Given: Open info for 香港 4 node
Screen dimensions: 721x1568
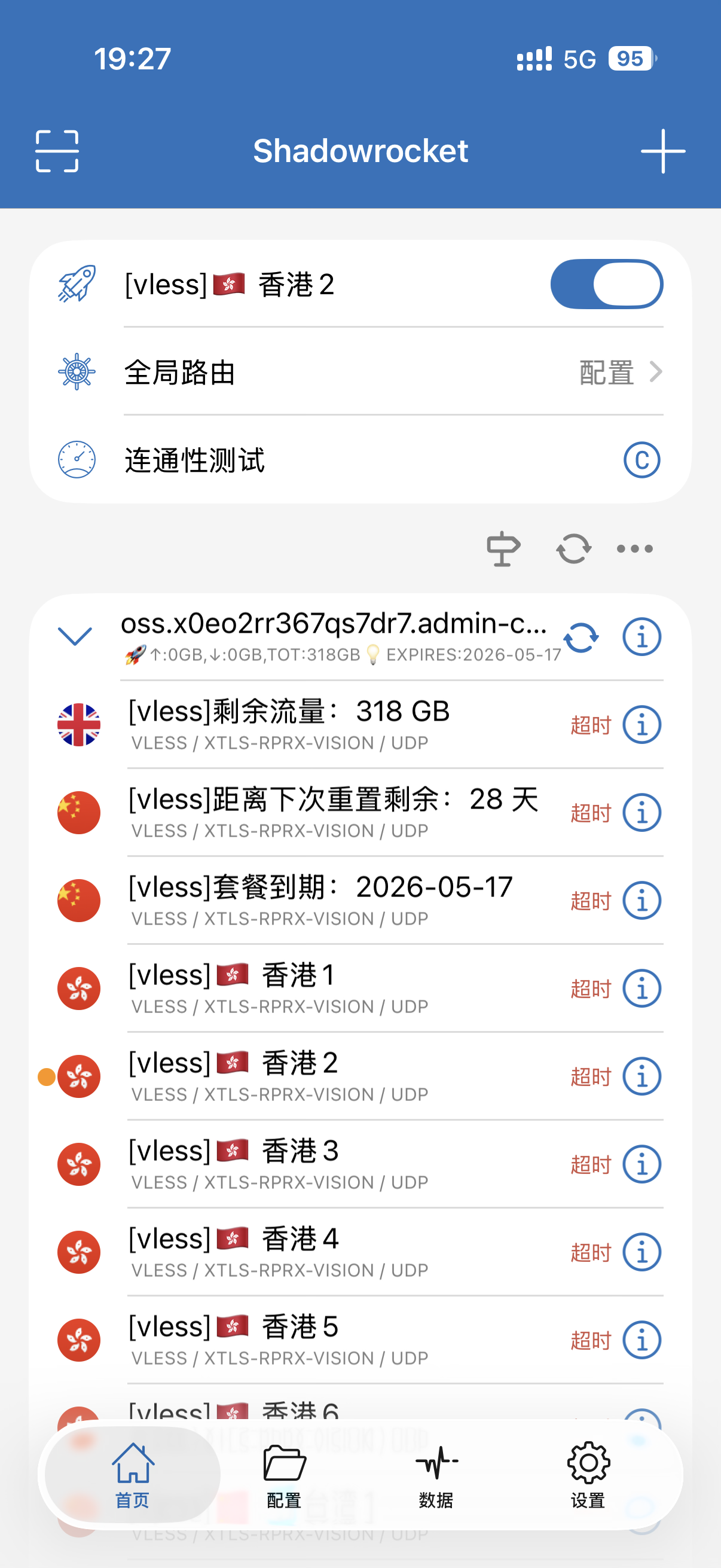Looking at the screenshot, I should [641, 1252].
